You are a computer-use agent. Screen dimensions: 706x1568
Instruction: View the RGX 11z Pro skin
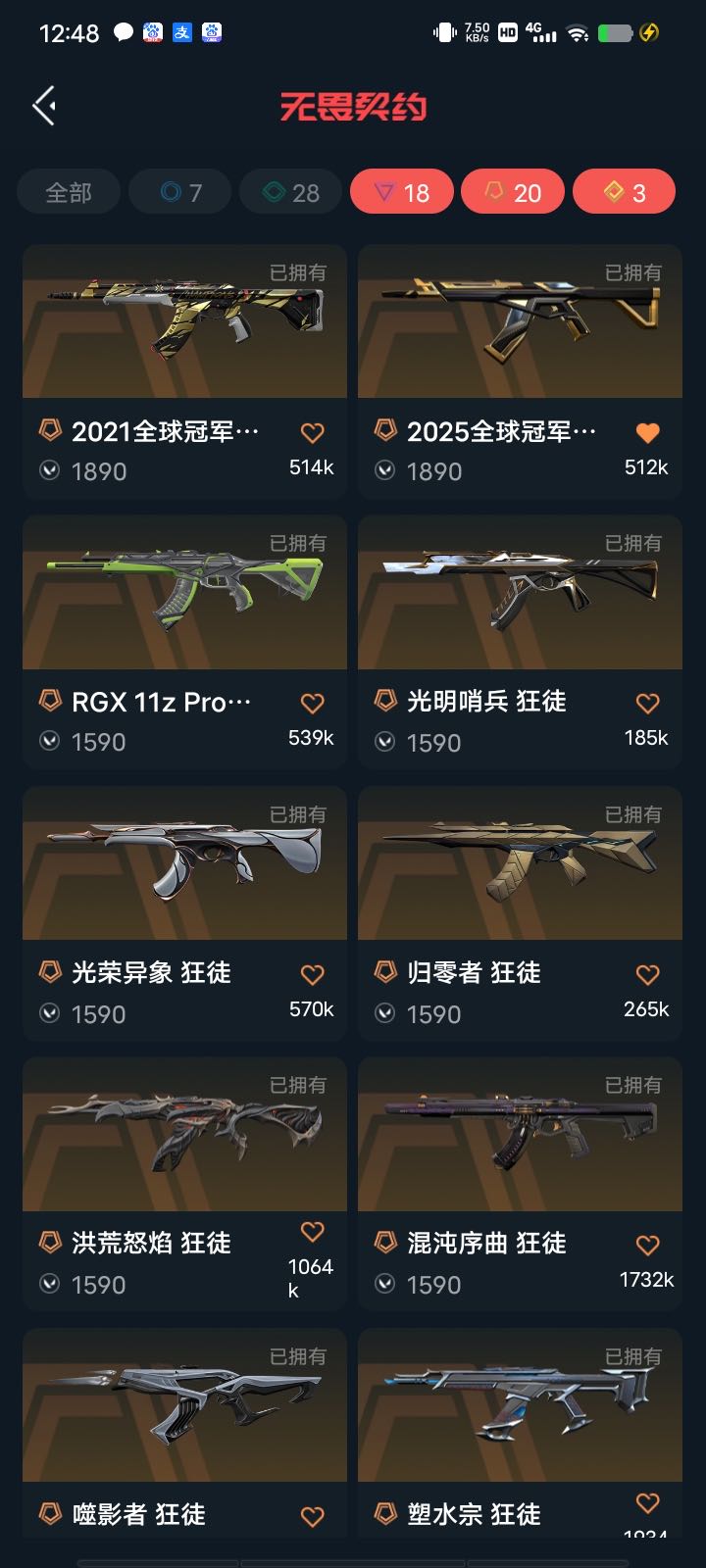(x=184, y=594)
